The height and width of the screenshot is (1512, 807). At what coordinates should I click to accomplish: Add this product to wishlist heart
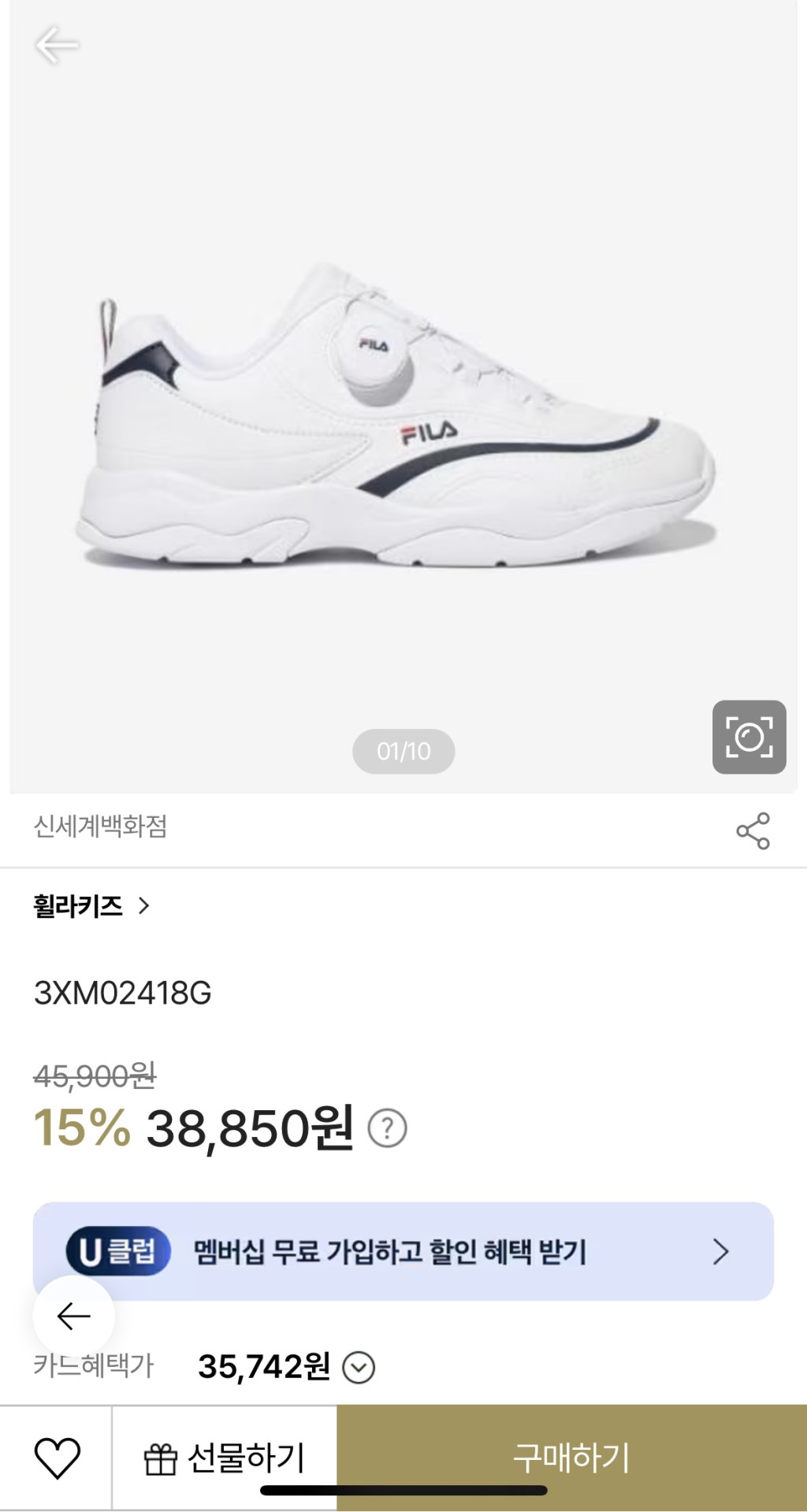pos(57,1458)
